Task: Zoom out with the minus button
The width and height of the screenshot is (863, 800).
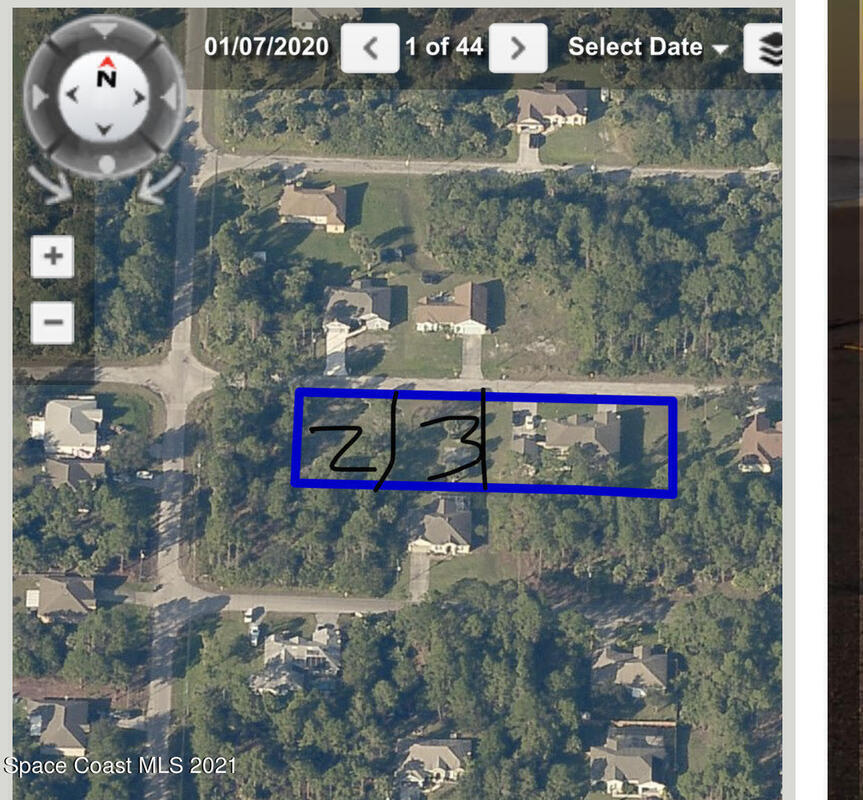Action: (52, 322)
